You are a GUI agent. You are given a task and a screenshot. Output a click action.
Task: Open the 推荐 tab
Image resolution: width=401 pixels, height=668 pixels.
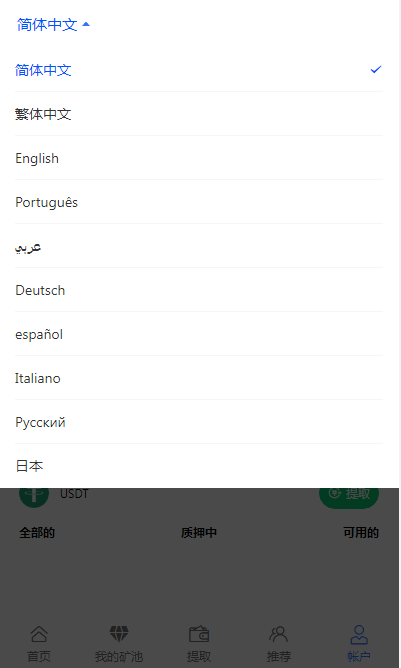pyautogui.click(x=279, y=644)
